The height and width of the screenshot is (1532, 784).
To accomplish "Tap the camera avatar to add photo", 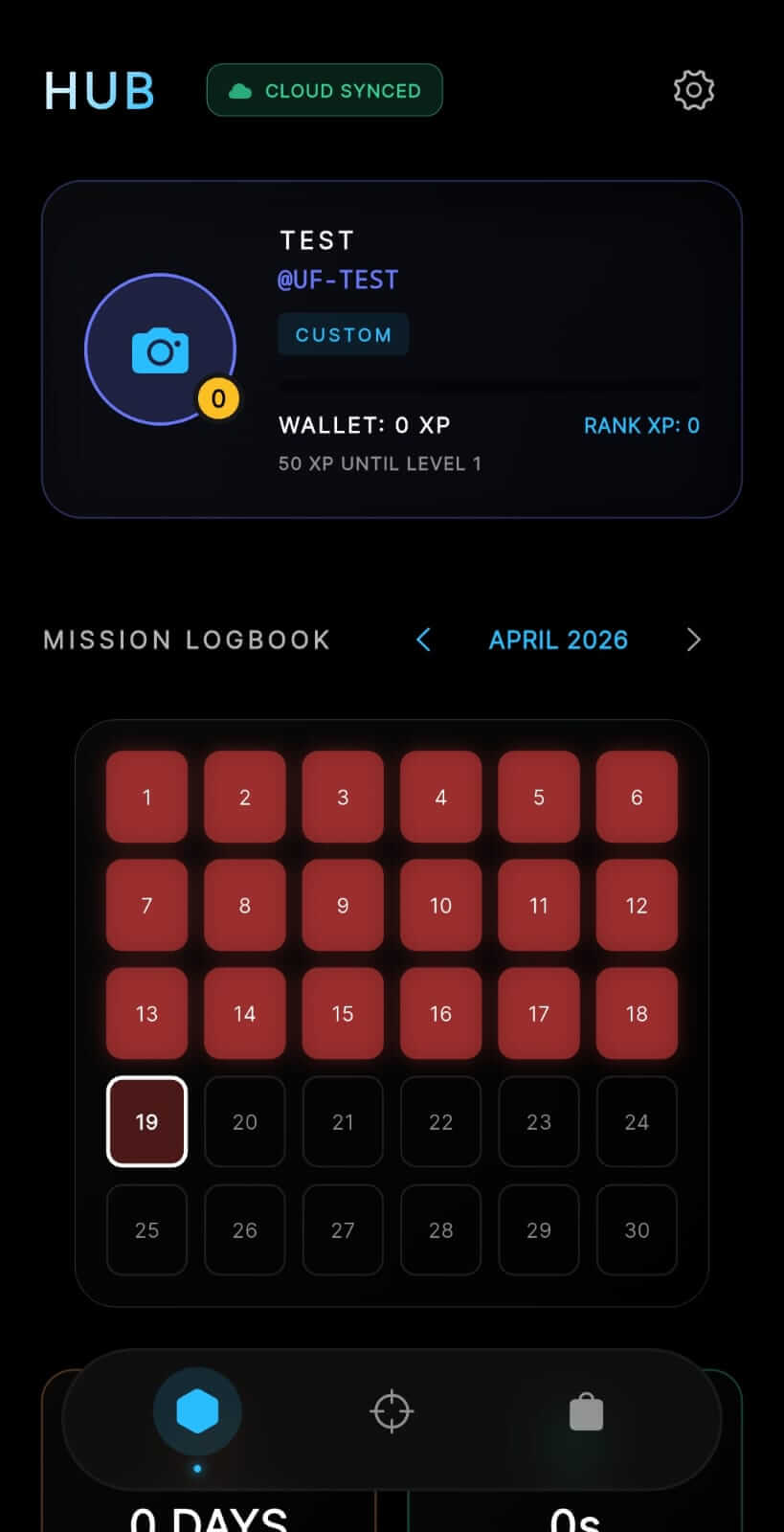I will (160, 349).
